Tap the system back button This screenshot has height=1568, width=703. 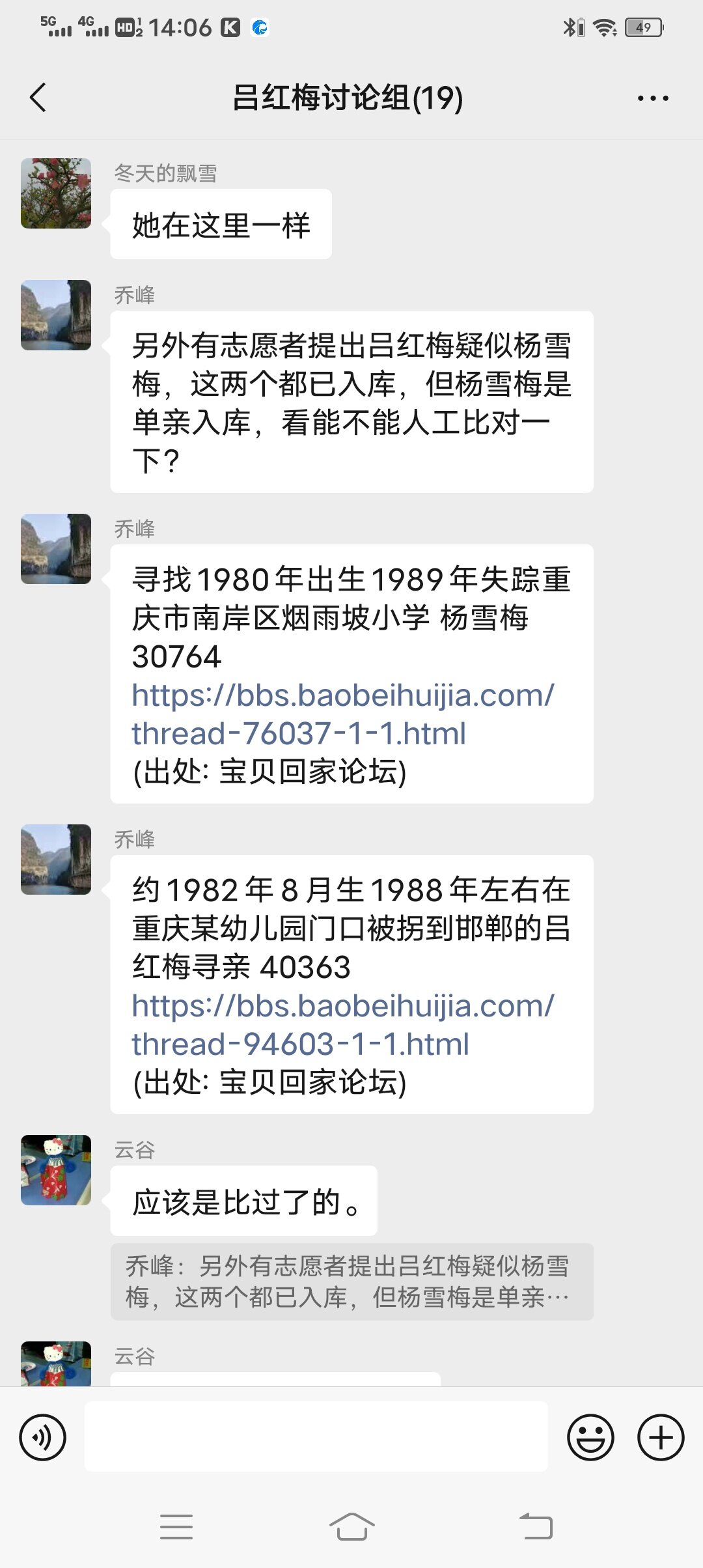point(536,1526)
